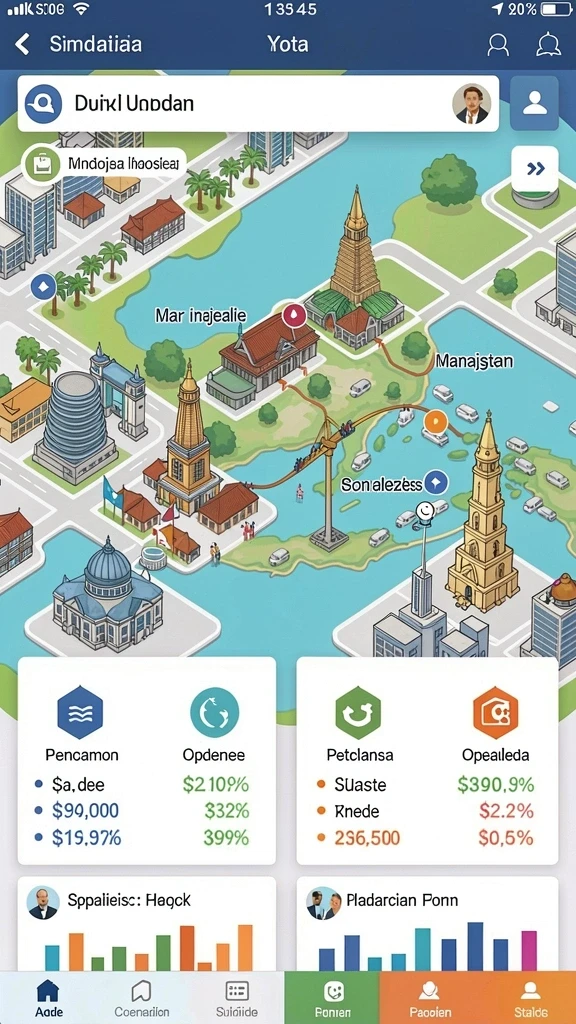Open the Petclansa and Opealleda stats card
576x1024 pixels.
[427, 760]
